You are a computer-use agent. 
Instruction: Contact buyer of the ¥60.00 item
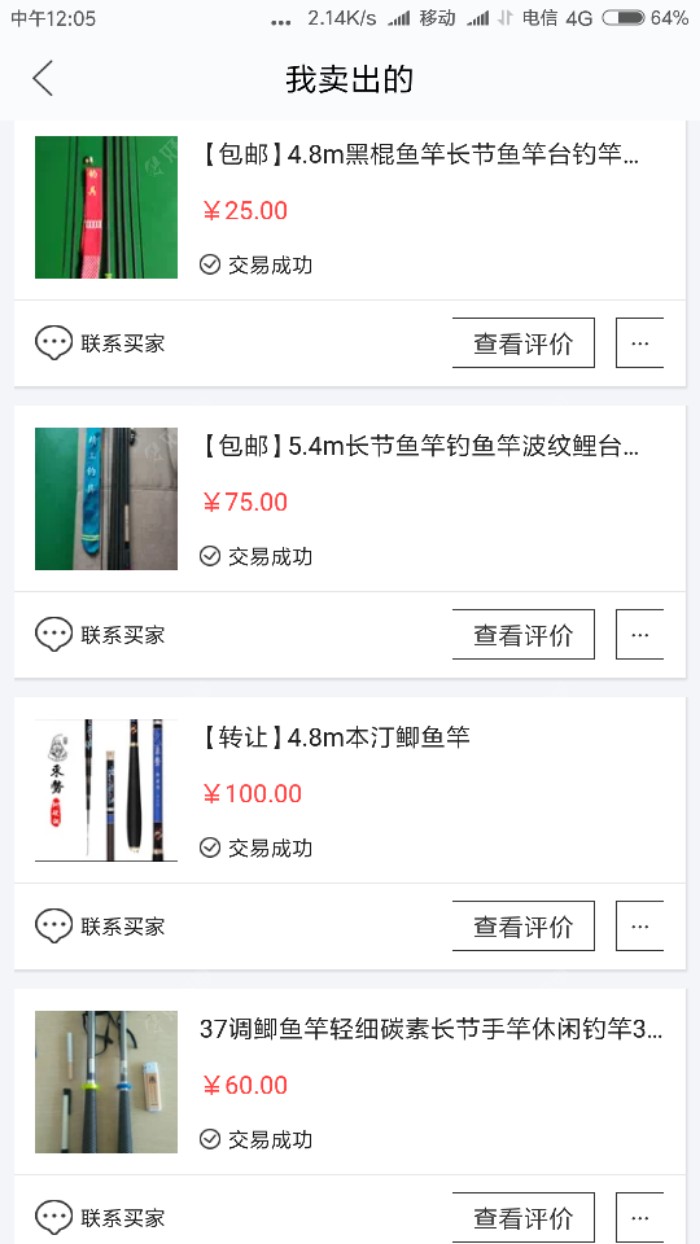click(100, 1218)
